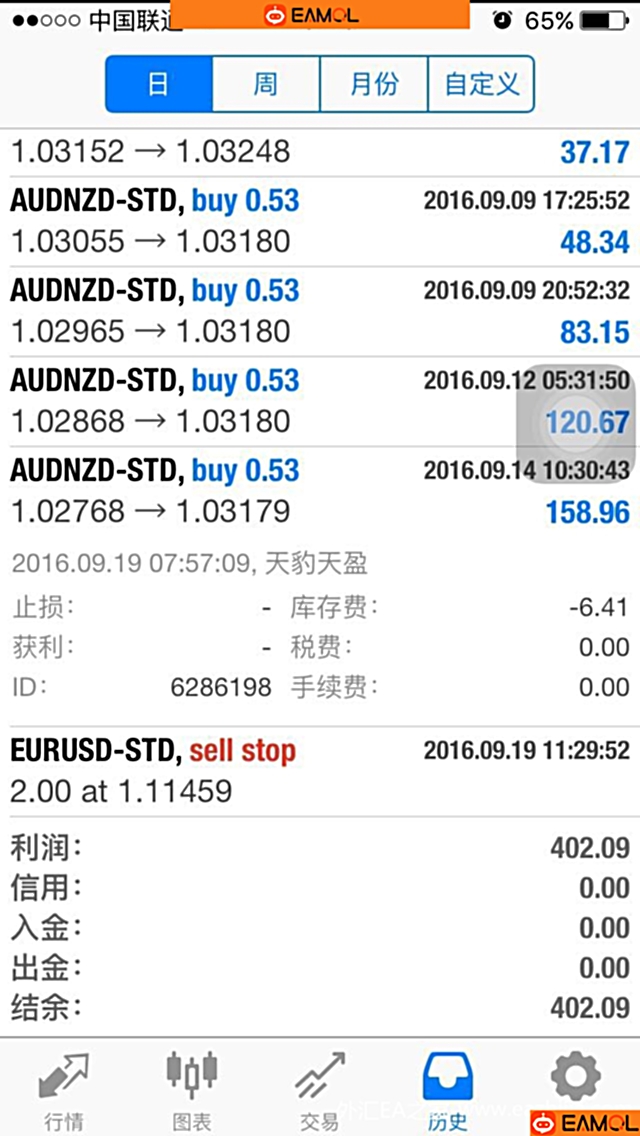Expand the AUDNZD trade from 2016.09.09 17:25:52
This screenshot has width=640, height=1136.
tap(320, 221)
